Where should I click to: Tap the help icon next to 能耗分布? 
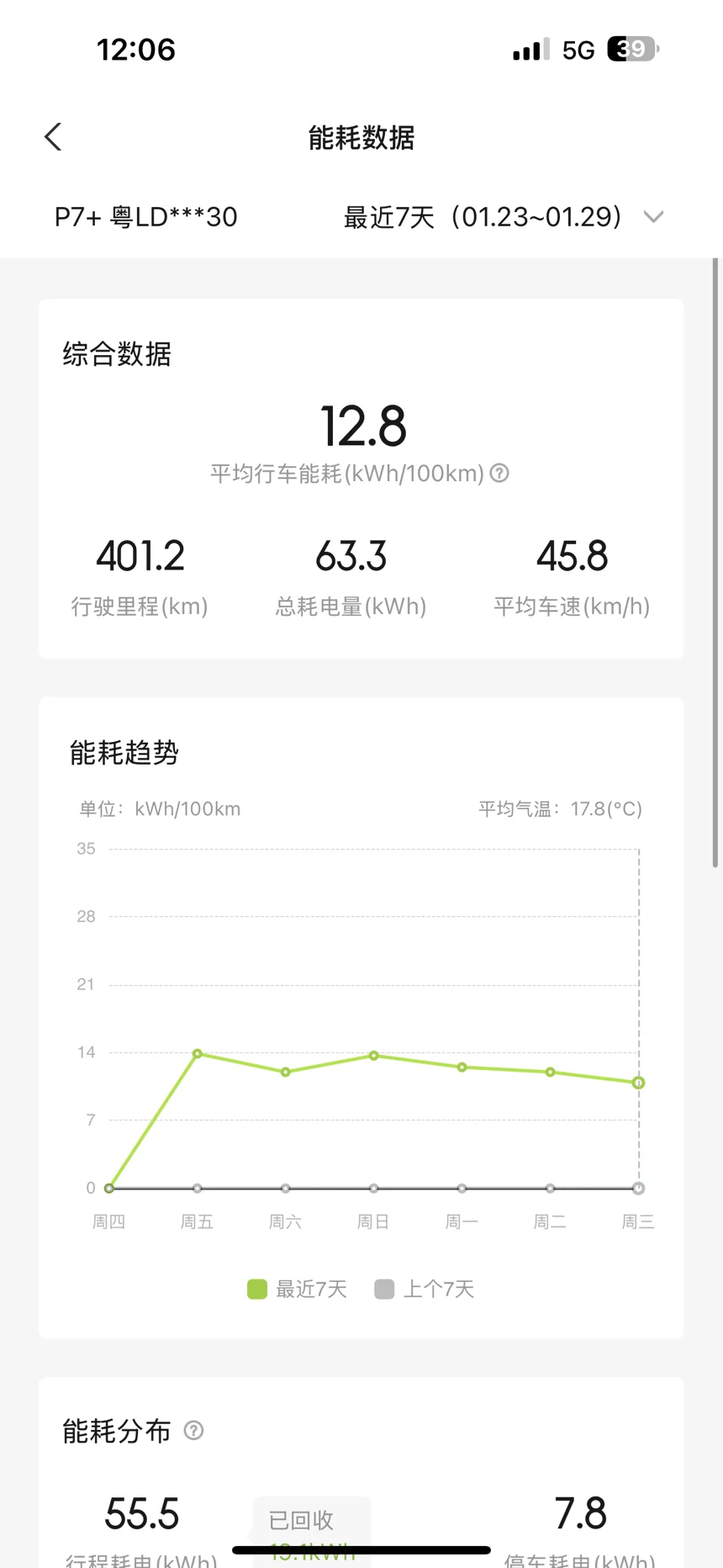tap(193, 1430)
